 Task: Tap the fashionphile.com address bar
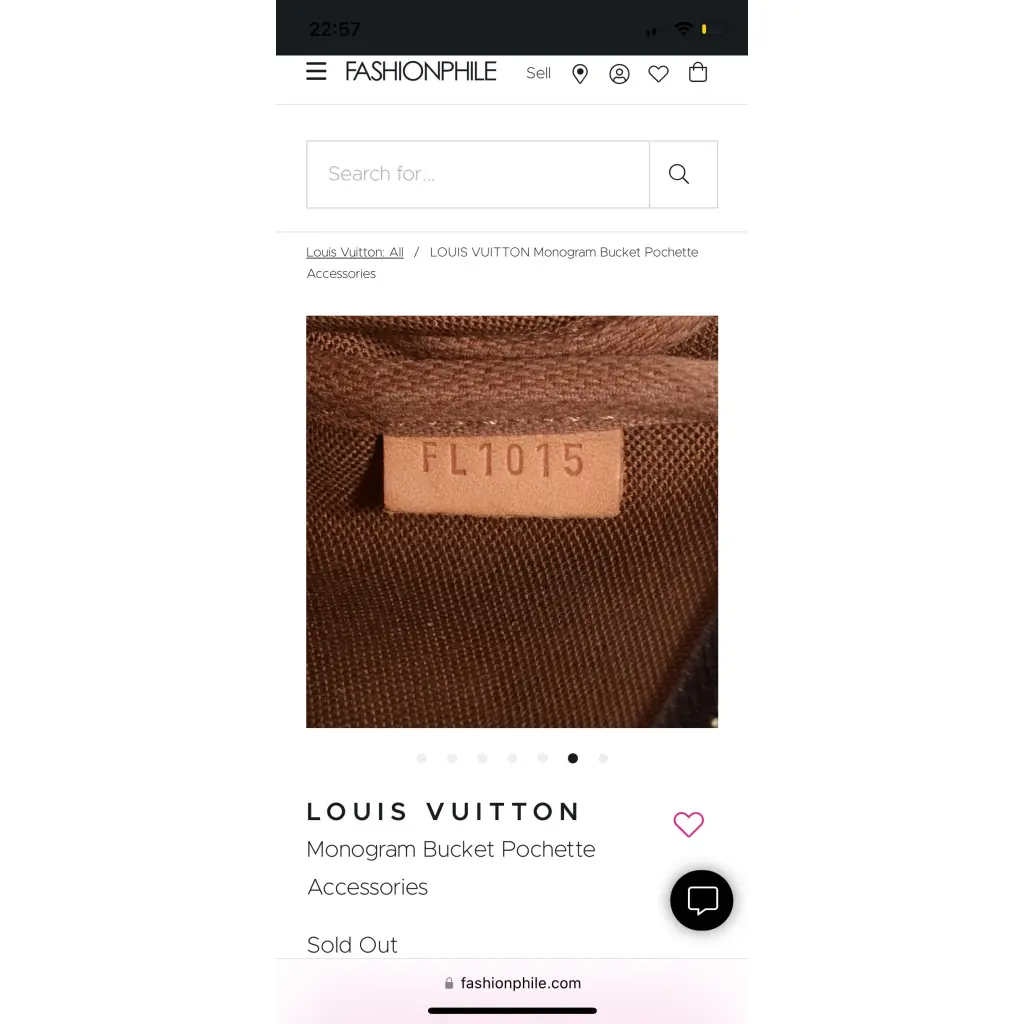[x=512, y=983]
